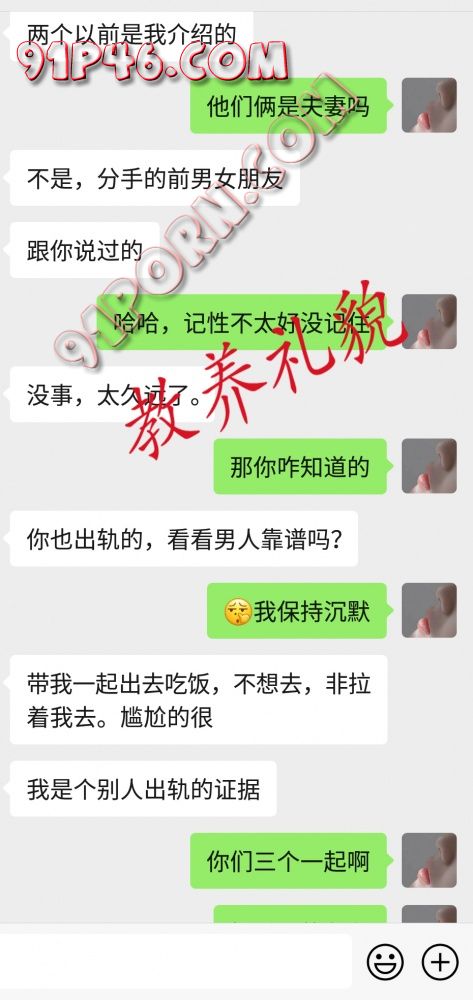Screen dimensions: 473x1000
Task: Open sender's avatar beside 他们俩是夫妻吗
Action: pos(429,105)
